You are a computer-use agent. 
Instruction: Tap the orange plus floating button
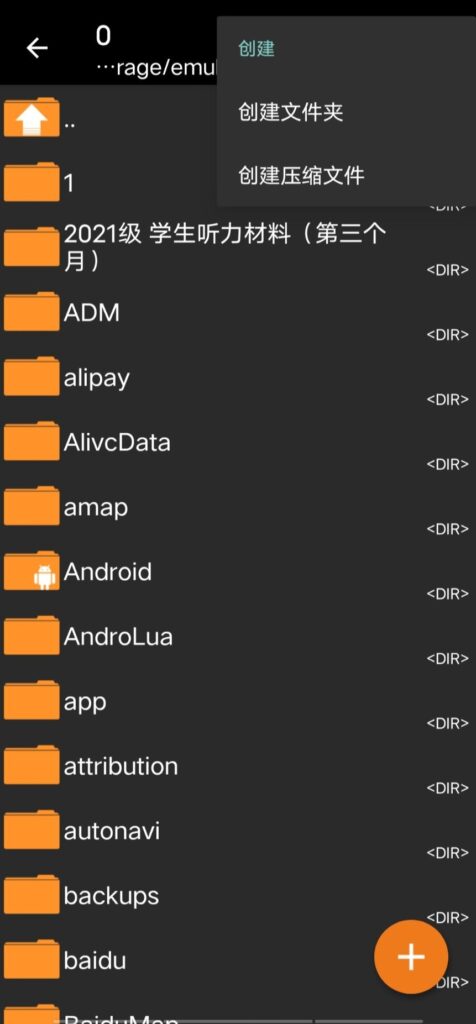411,957
